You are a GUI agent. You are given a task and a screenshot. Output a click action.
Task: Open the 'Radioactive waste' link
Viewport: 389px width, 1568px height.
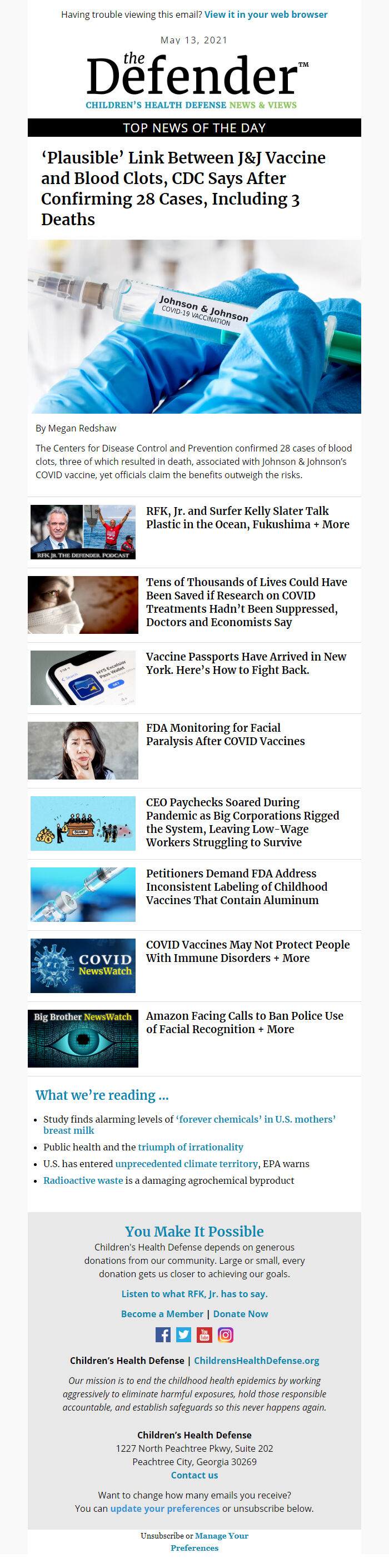point(83,1181)
